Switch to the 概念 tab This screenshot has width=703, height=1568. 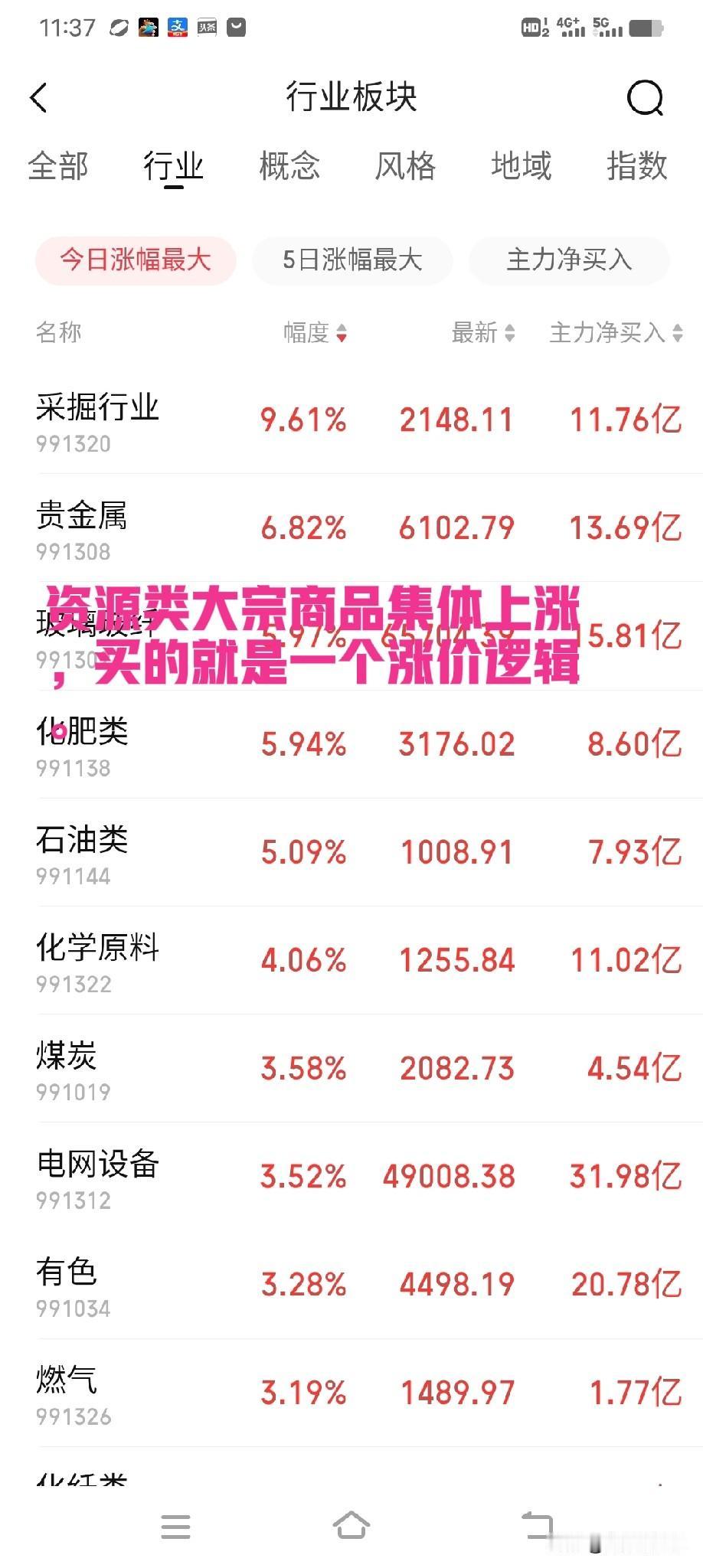289,167
